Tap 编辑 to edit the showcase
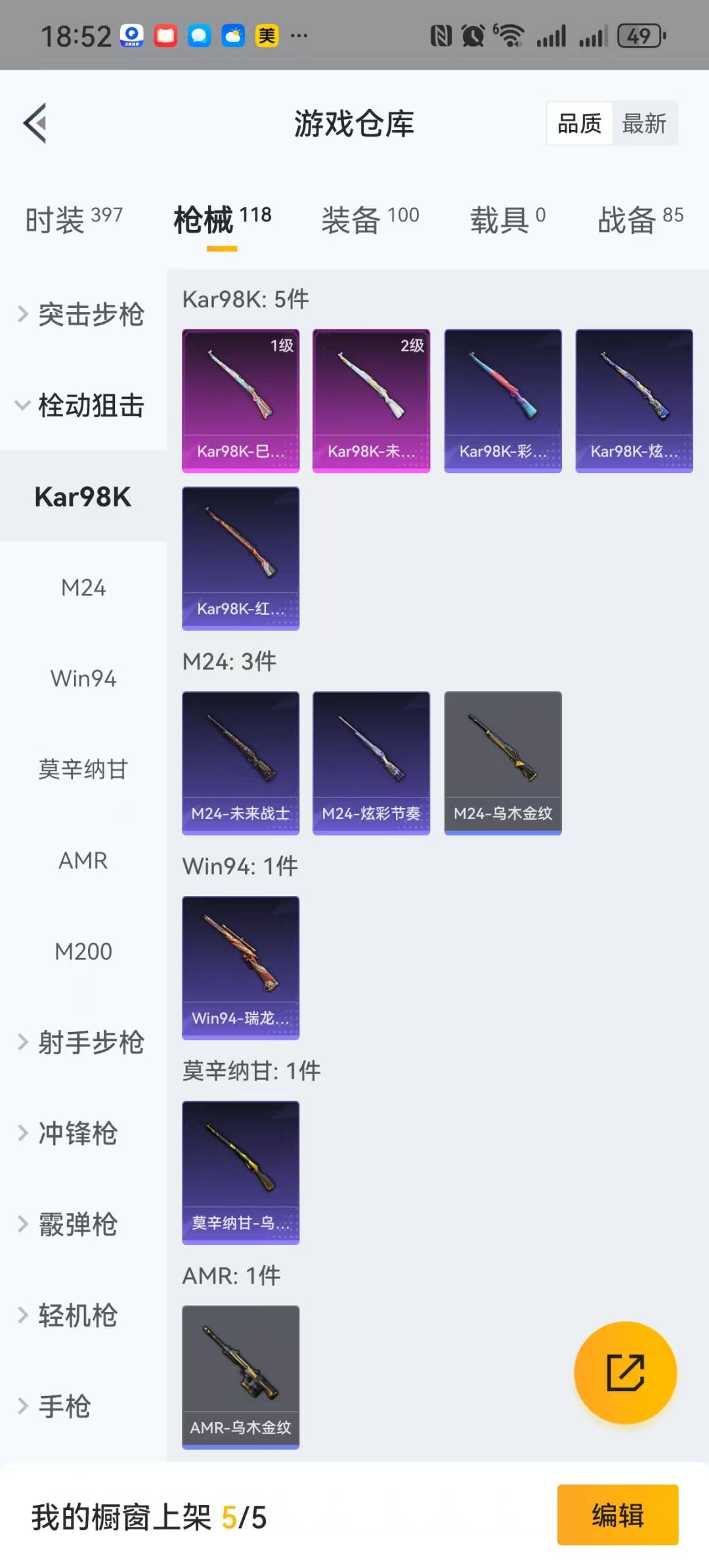This screenshot has width=709, height=1568. pyautogui.click(x=617, y=1515)
